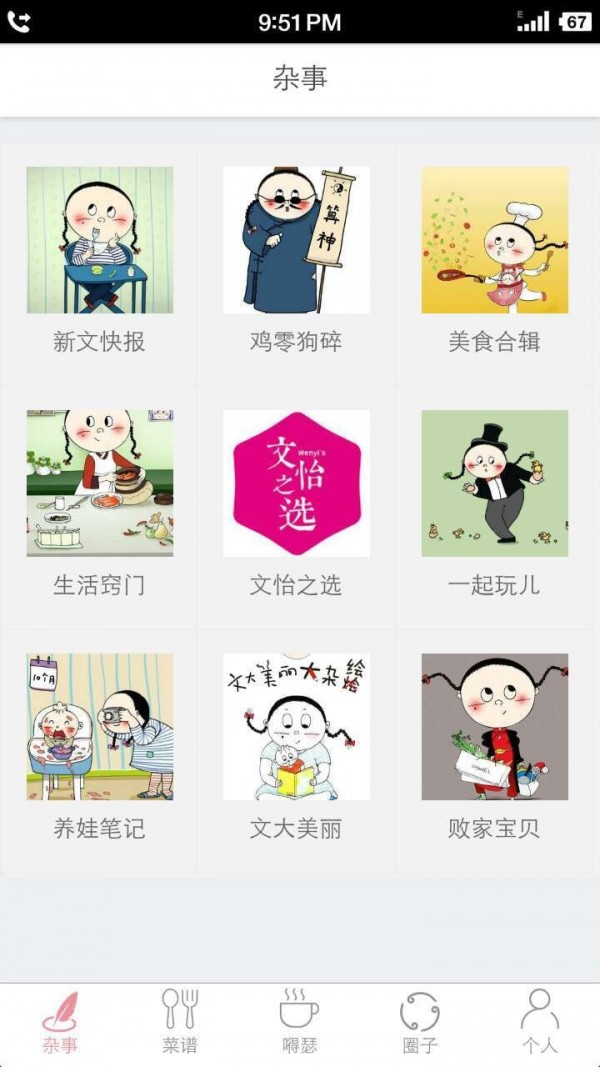Switch to the 嘚瑟 tab
This screenshot has width=600, height=1067.
pyautogui.click(x=300, y=1022)
